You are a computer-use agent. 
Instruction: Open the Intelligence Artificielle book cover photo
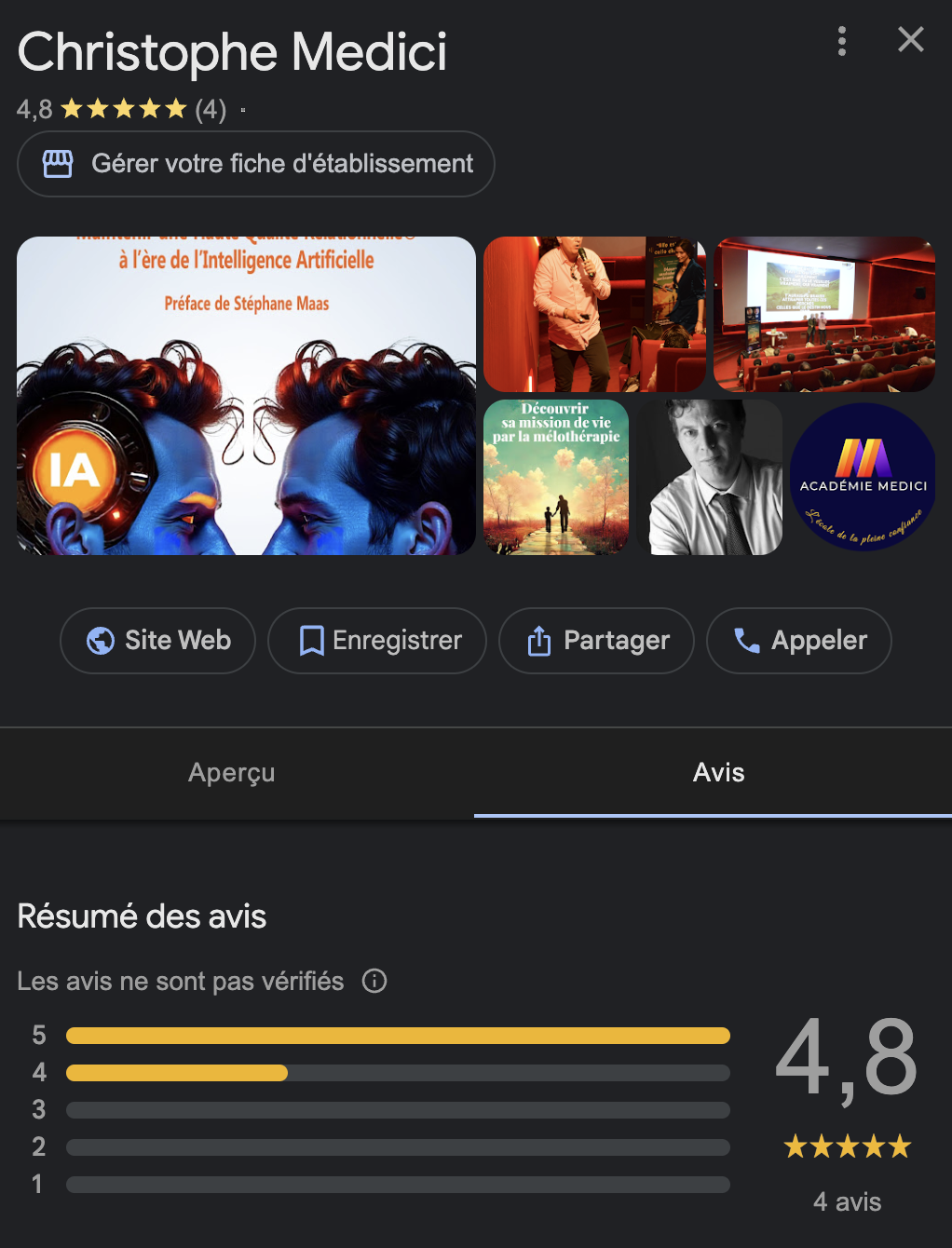(x=247, y=396)
